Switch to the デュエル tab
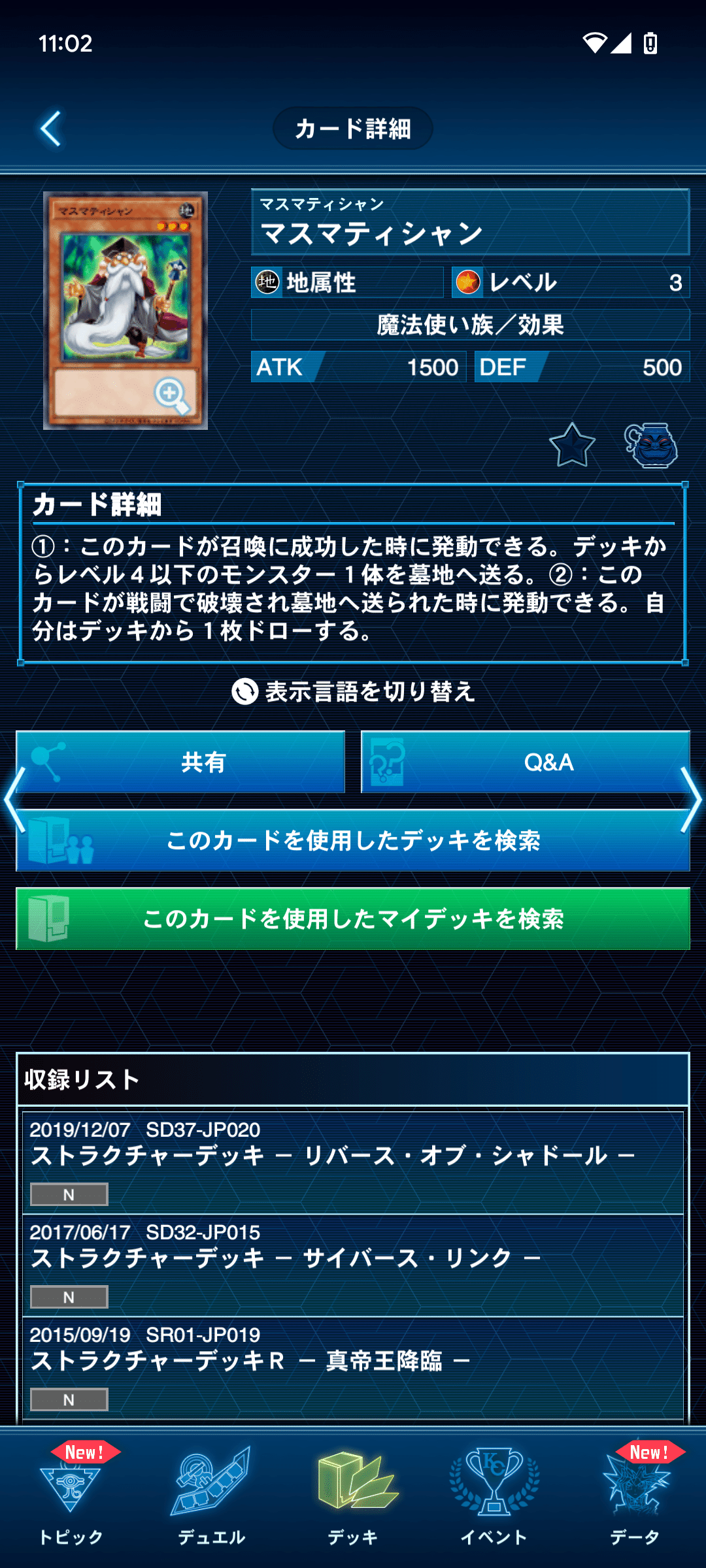Viewport: 706px width, 1568px height. 212,1496
